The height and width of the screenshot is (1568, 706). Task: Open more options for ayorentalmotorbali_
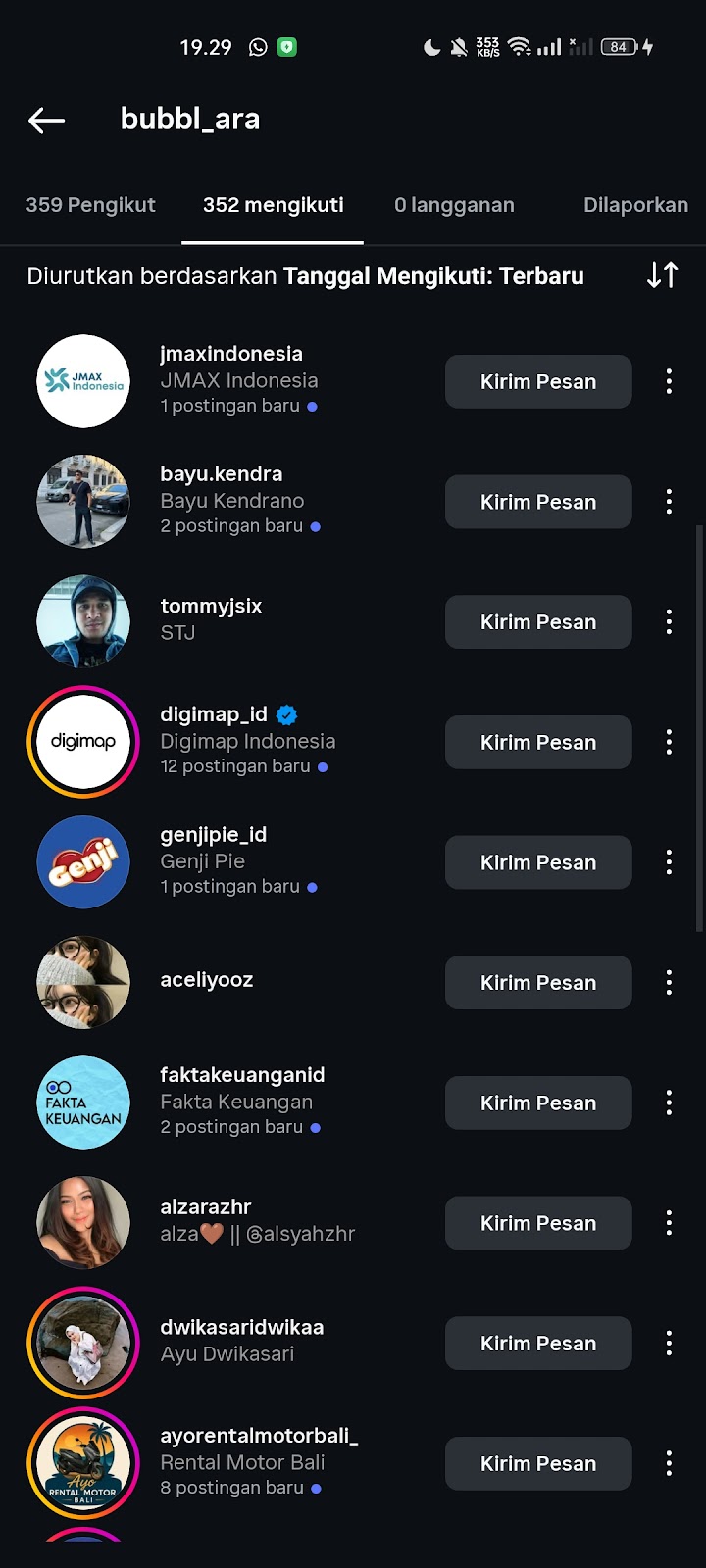click(x=669, y=1463)
